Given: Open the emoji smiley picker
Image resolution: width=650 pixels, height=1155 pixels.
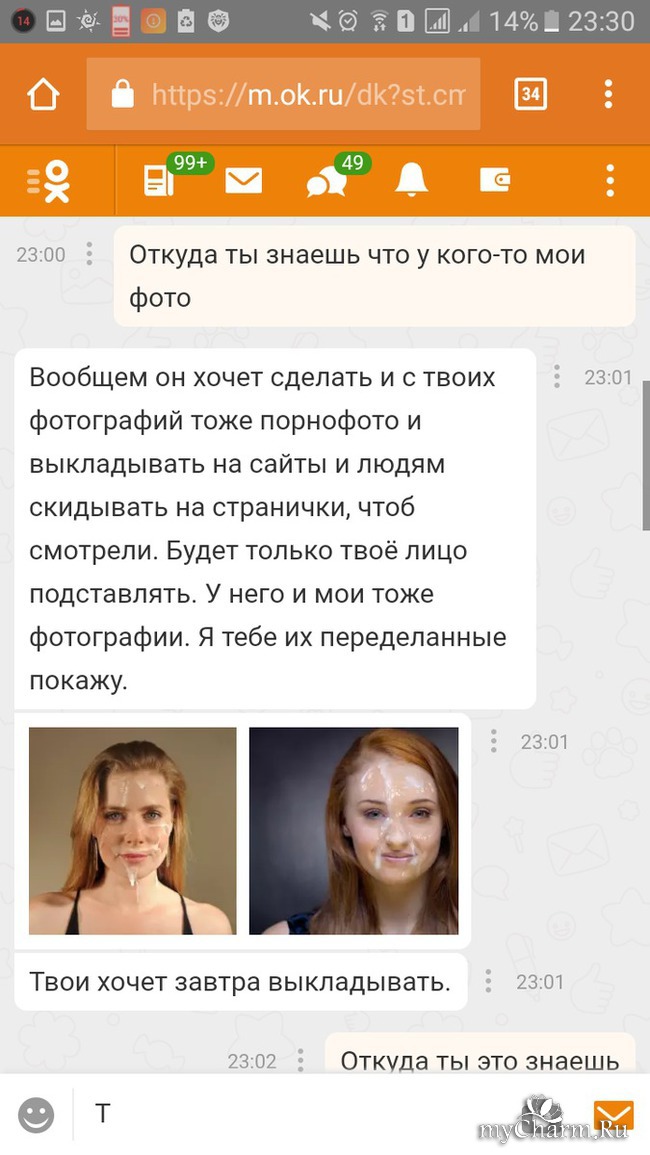Looking at the screenshot, I should click(x=37, y=1114).
